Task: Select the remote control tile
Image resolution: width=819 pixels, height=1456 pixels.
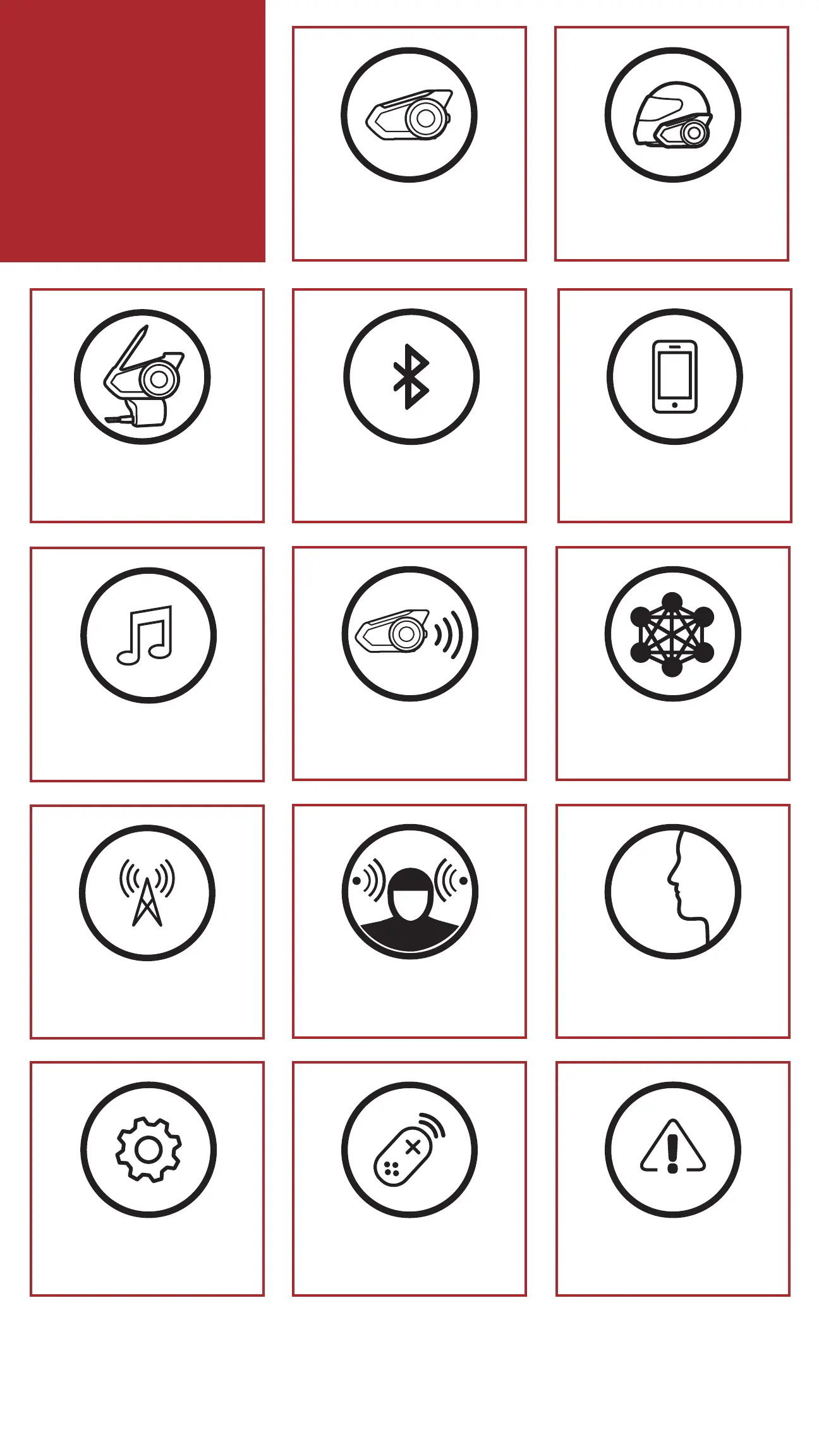Action: coord(409,1179)
